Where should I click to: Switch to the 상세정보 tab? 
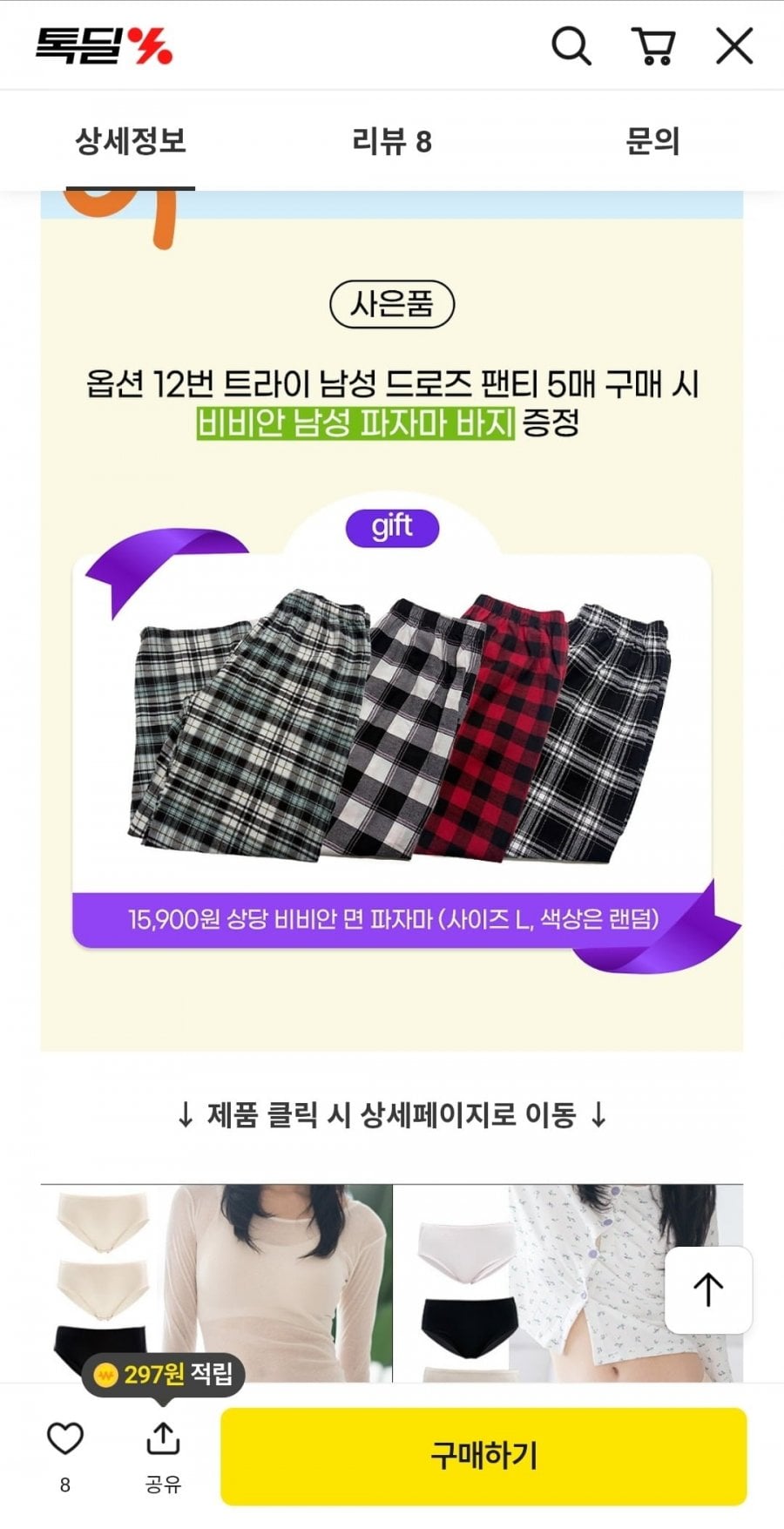point(131,141)
